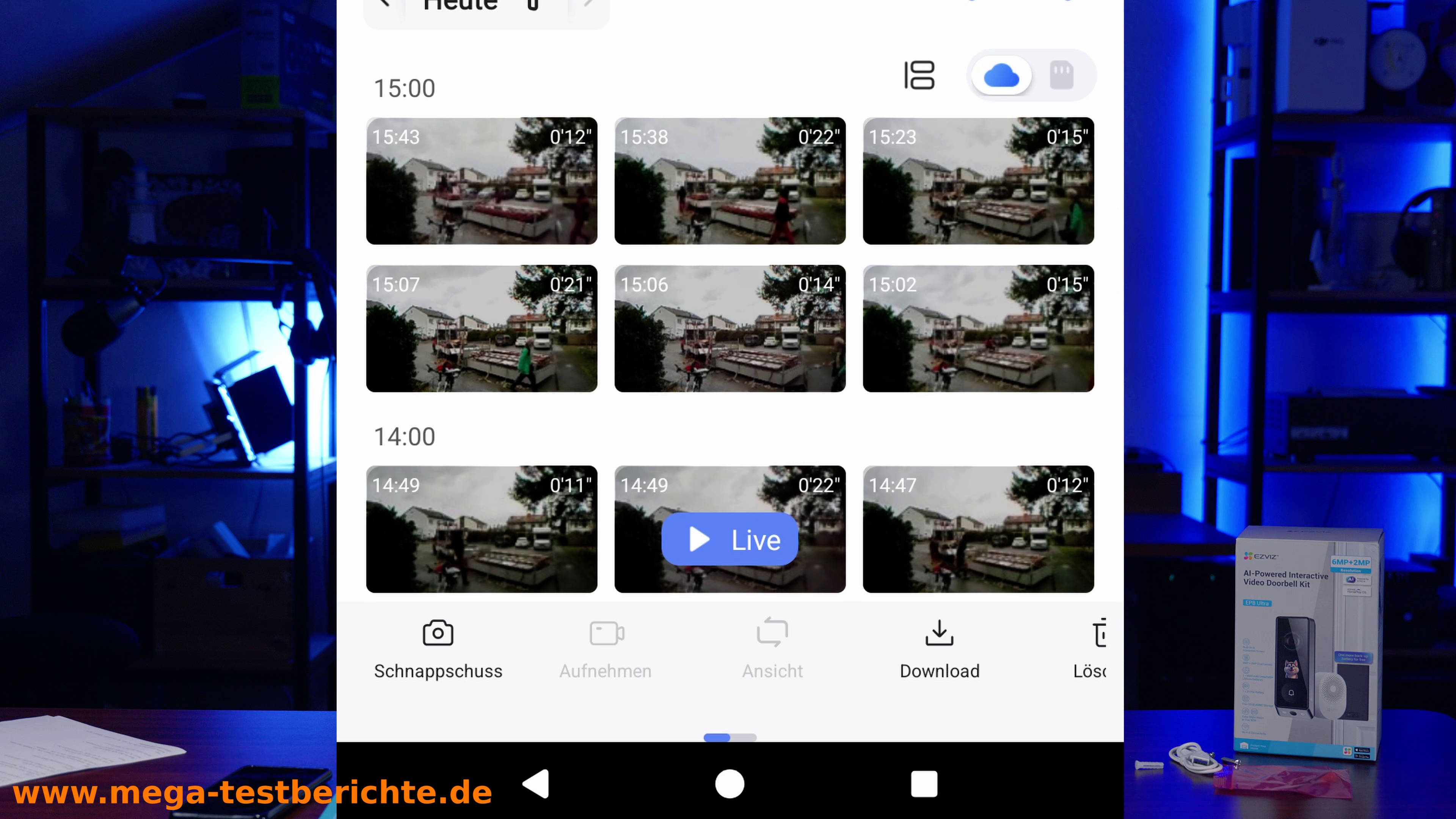Image resolution: width=1456 pixels, height=819 pixels.
Task: Play the 15:38 recorded clip
Action: 730,181
